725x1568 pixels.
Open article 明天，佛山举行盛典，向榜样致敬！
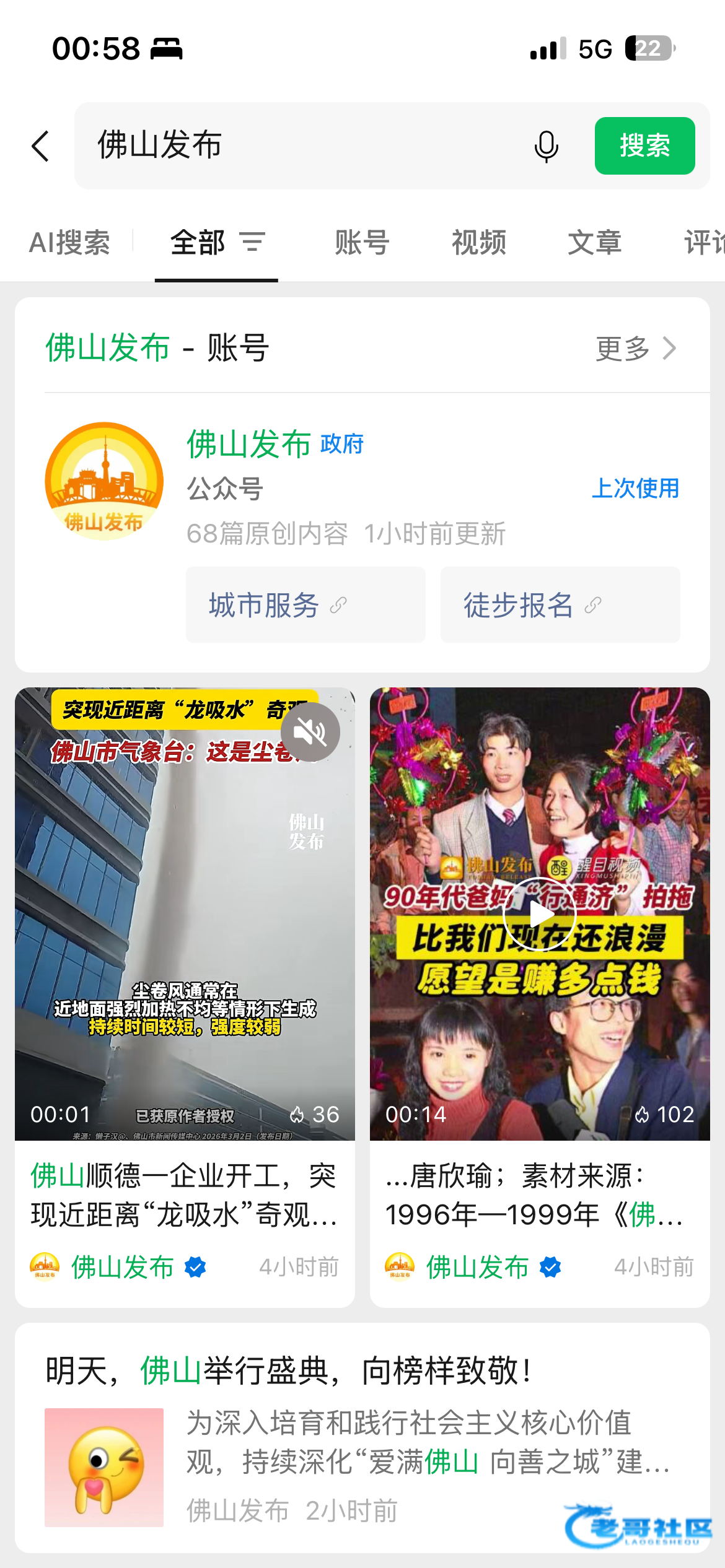[289, 1371]
